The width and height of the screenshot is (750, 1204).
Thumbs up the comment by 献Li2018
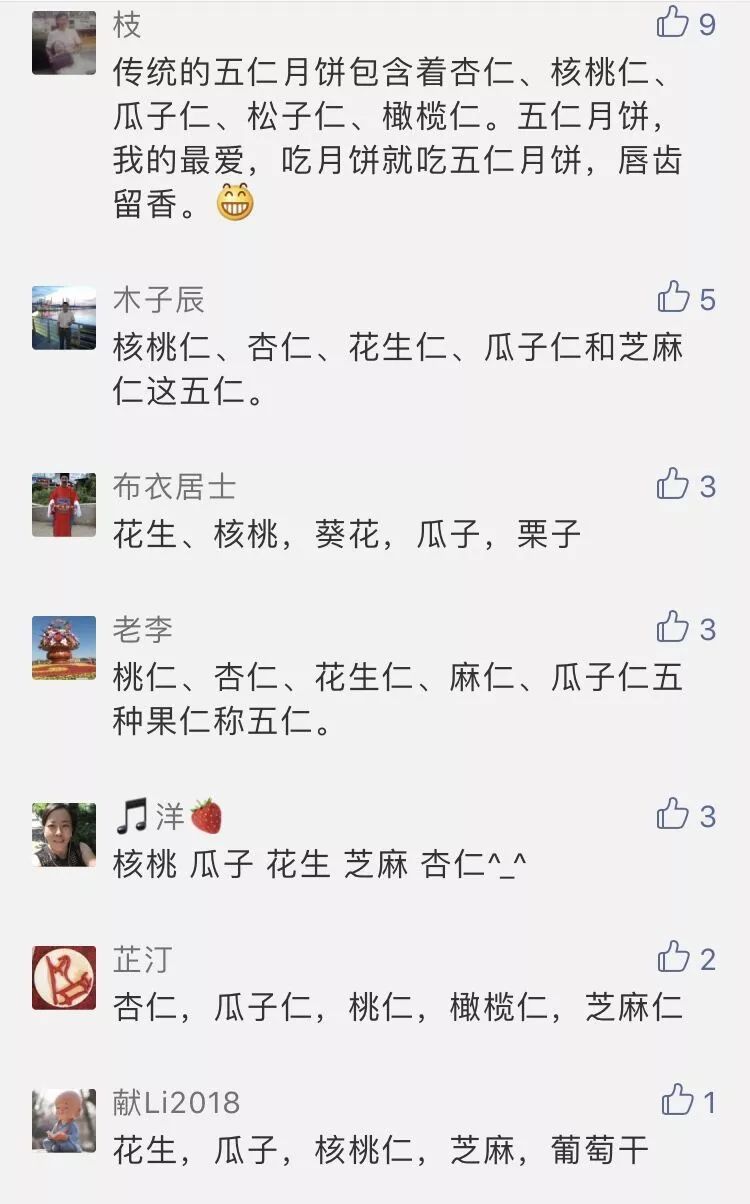[x=677, y=1101]
